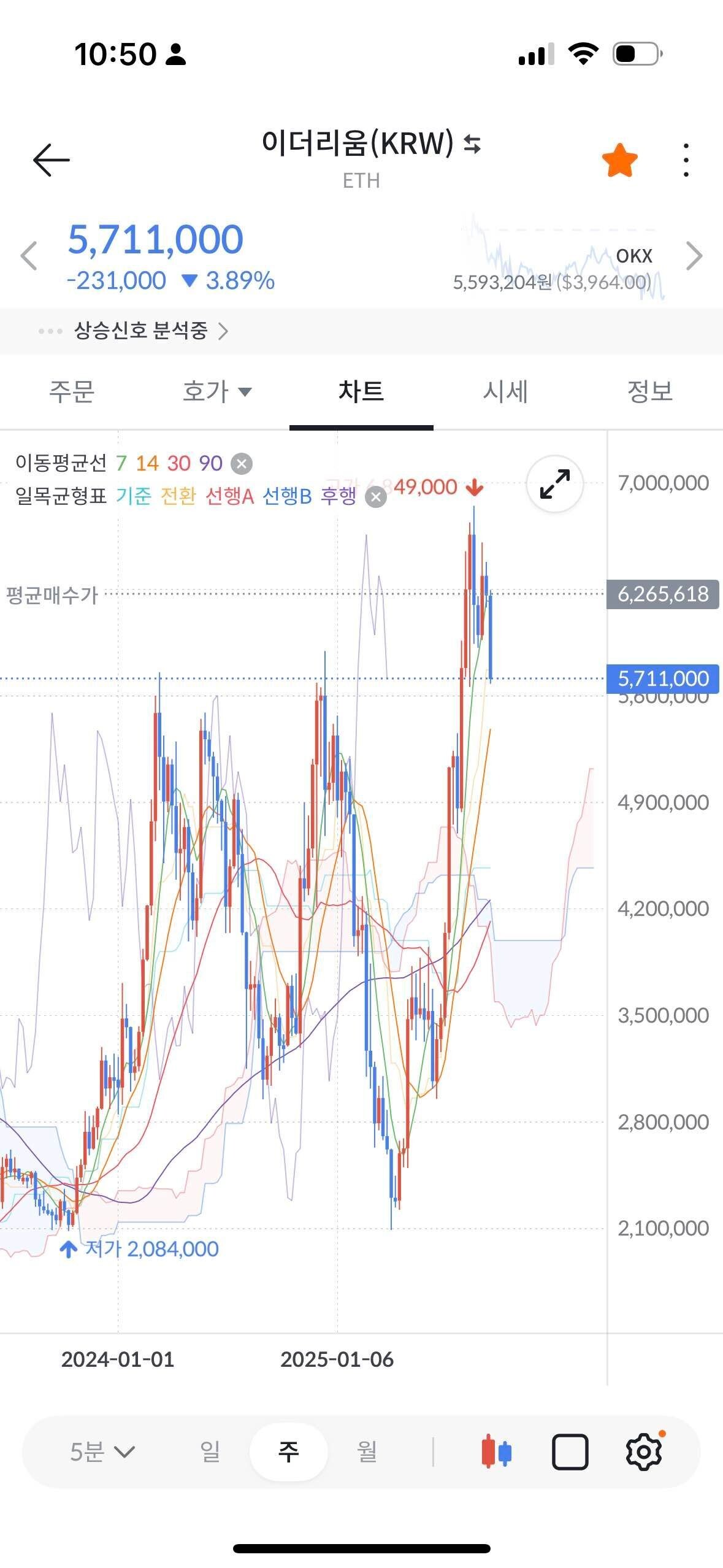Open the chart fullscreen expand icon

point(553,485)
